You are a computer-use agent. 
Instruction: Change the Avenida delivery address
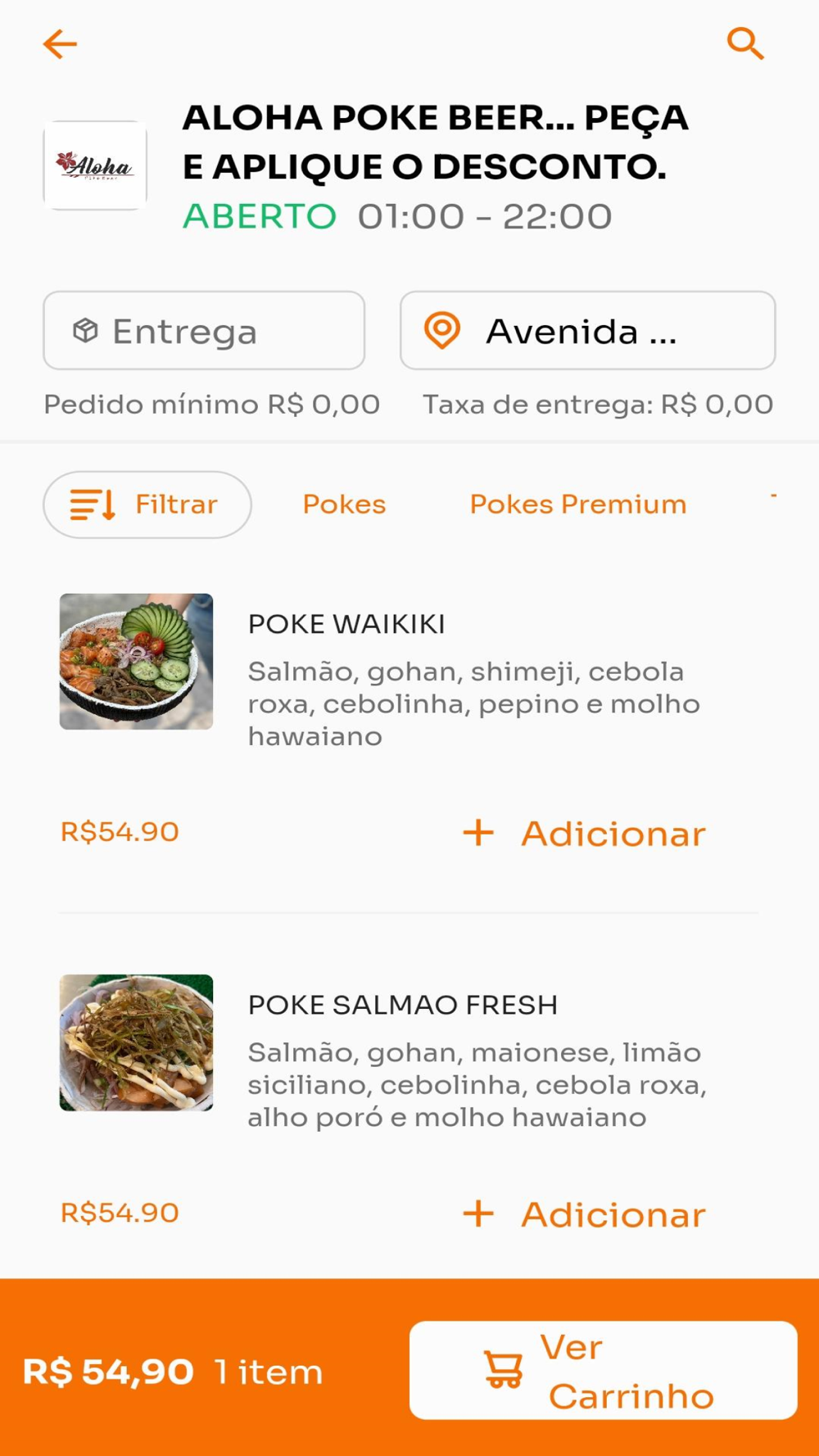click(x=587, y=331)
